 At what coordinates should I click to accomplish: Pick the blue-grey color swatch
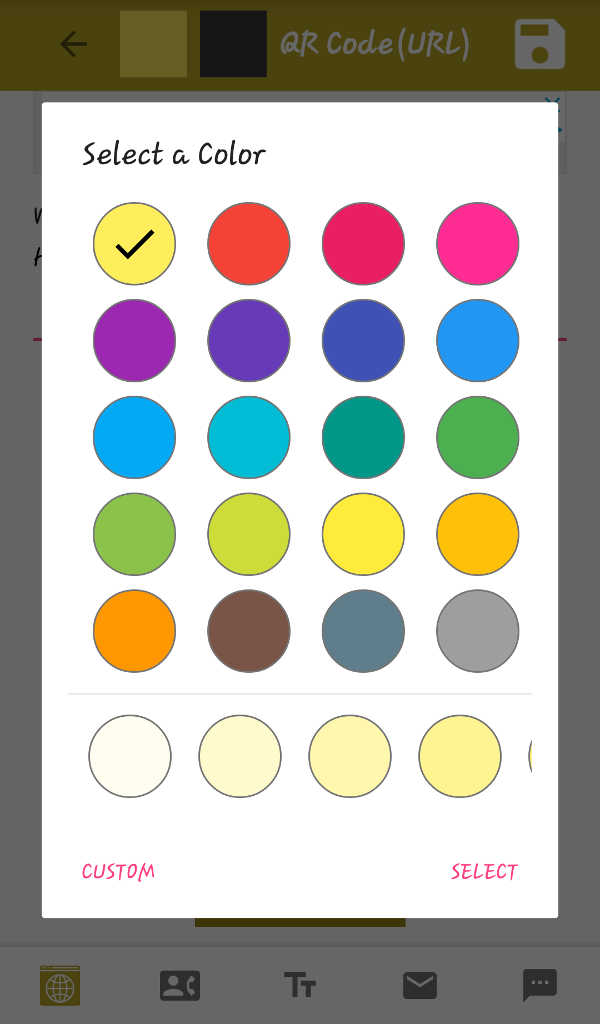[363, 631]
